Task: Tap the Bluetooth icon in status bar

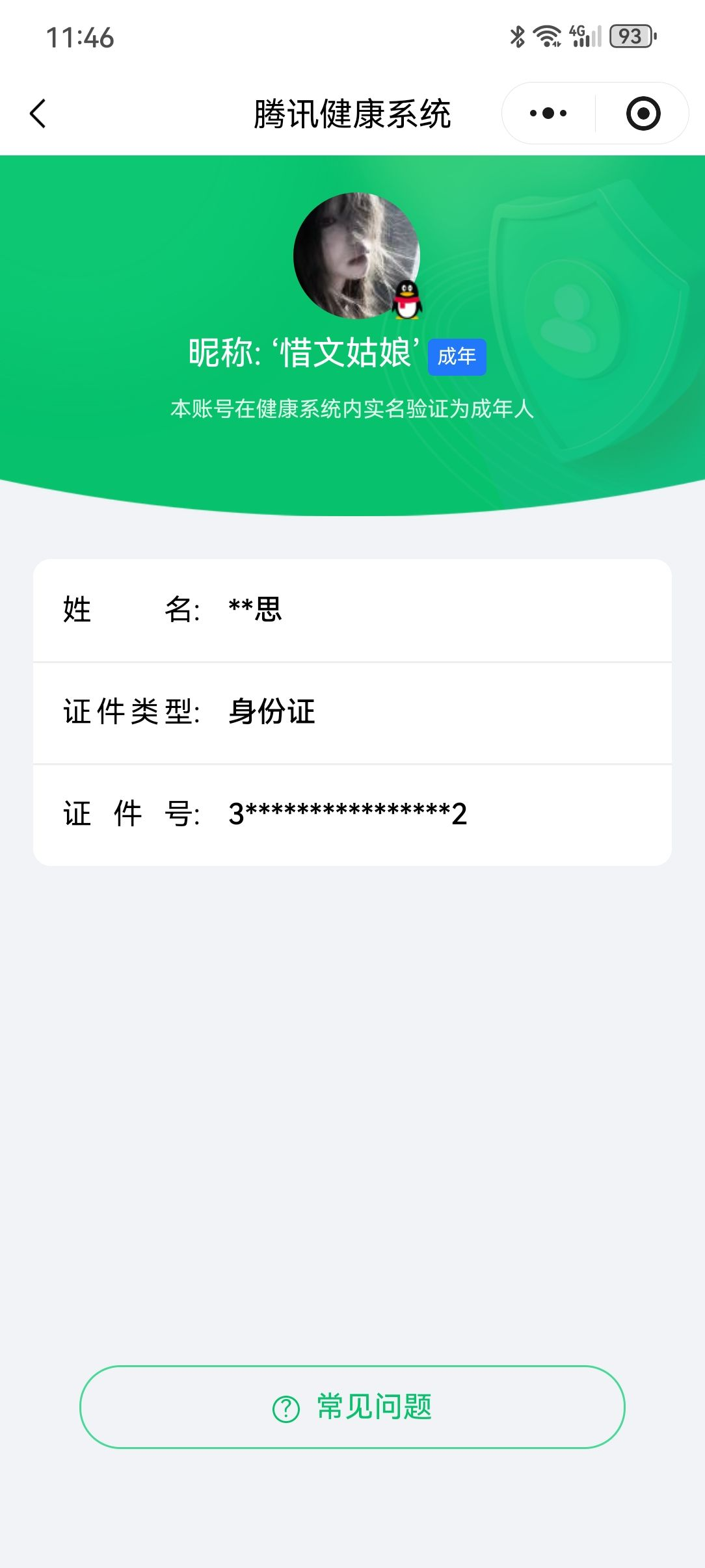Action: [517, 37]
